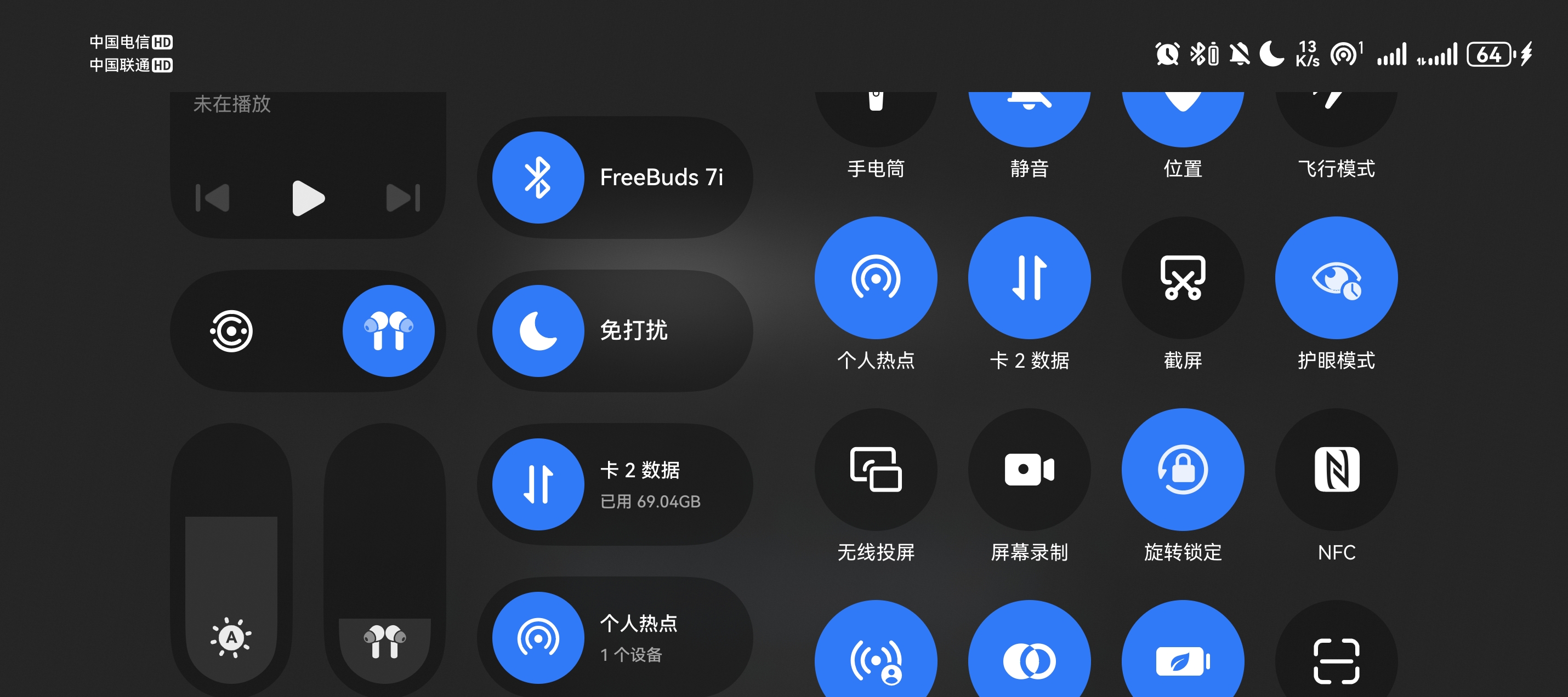
Task: Turn on 手电筒 flashlight
Action: point(876,108)
